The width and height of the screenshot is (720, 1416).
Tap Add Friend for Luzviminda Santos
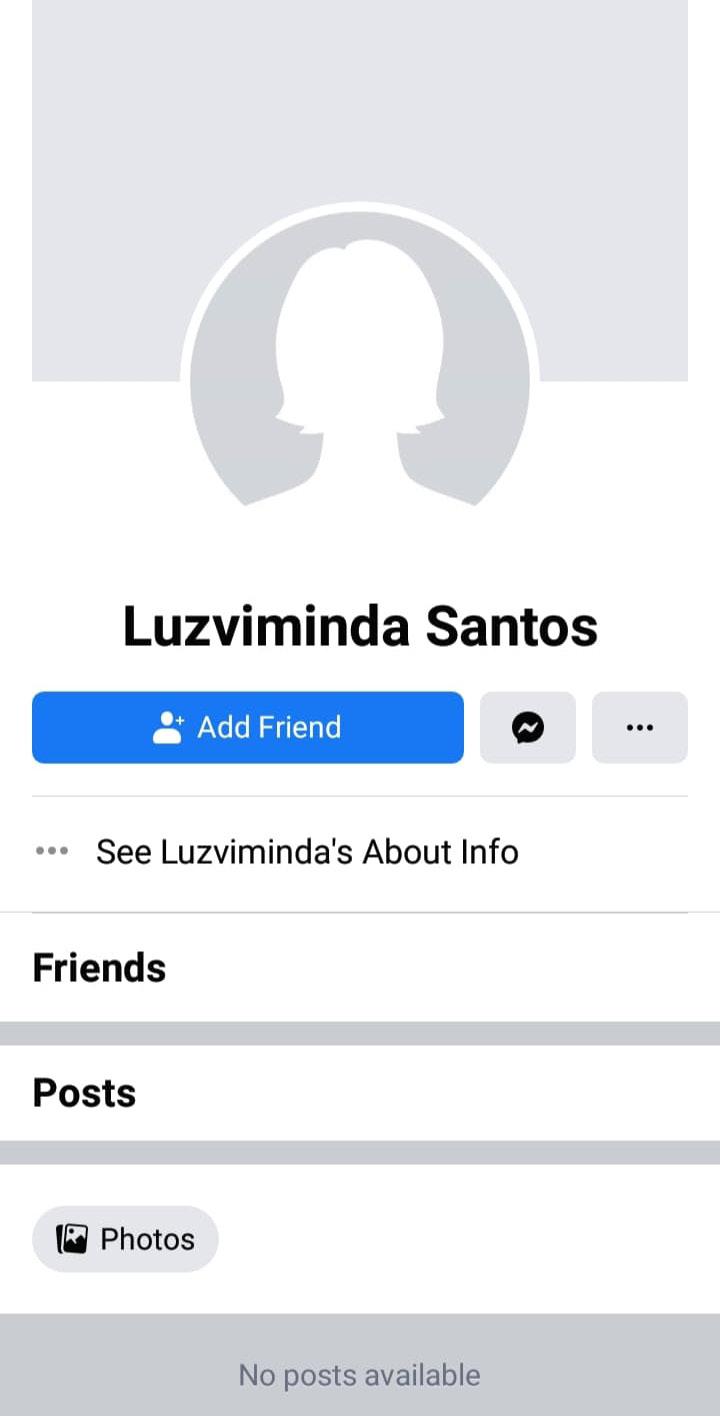(248, 727)
